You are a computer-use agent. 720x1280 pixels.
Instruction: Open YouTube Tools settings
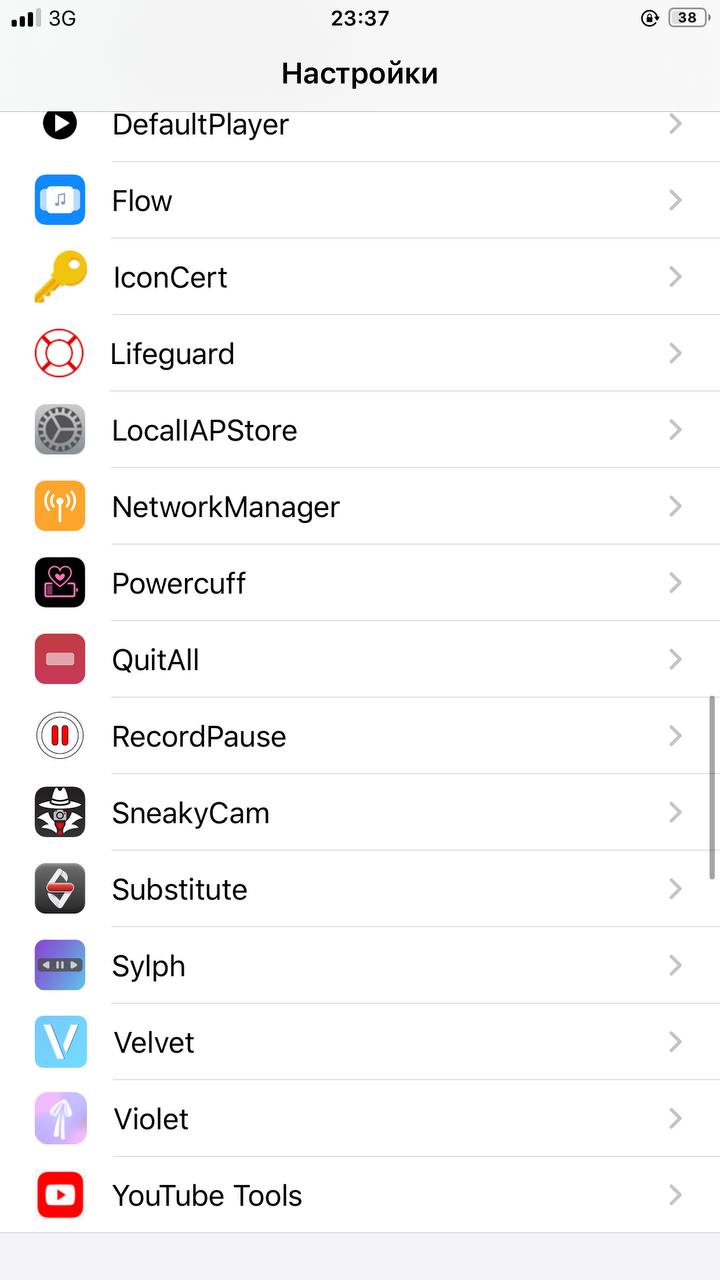click(x=360, y=1195)
